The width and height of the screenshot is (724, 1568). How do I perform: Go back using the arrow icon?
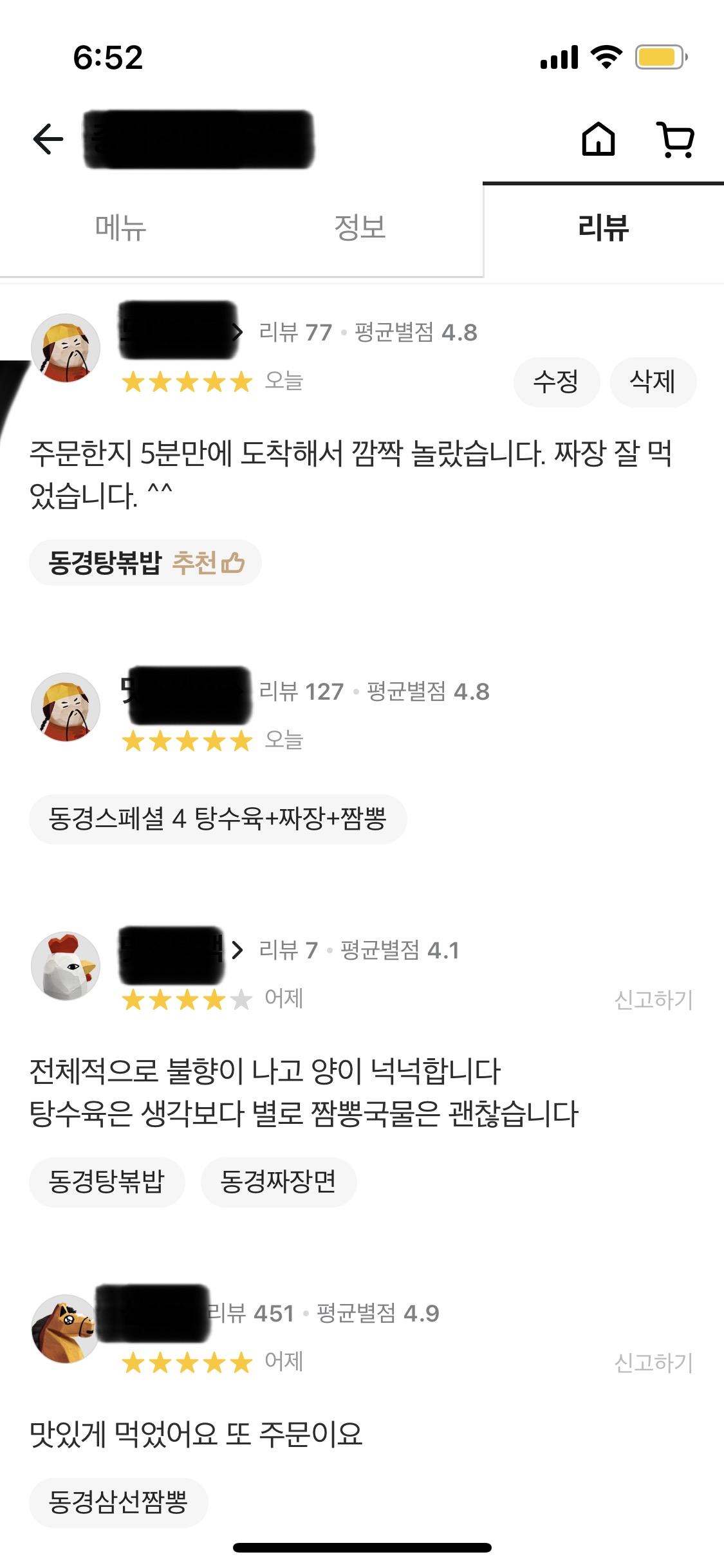click(48, 139)
